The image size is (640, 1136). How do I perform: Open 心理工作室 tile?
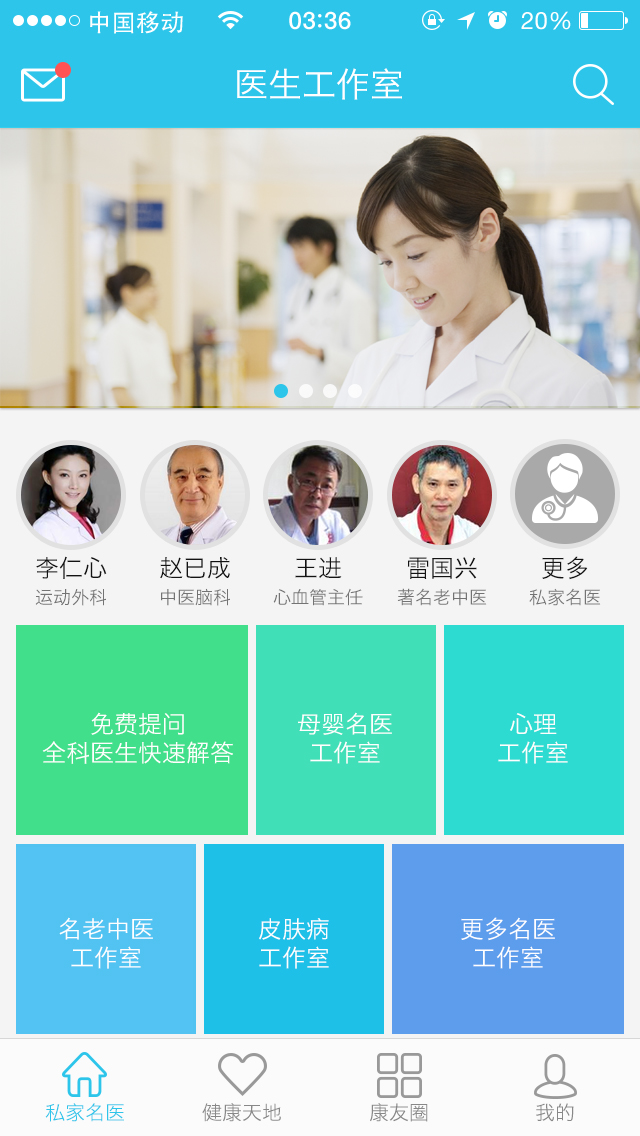[x=534, y=730]
